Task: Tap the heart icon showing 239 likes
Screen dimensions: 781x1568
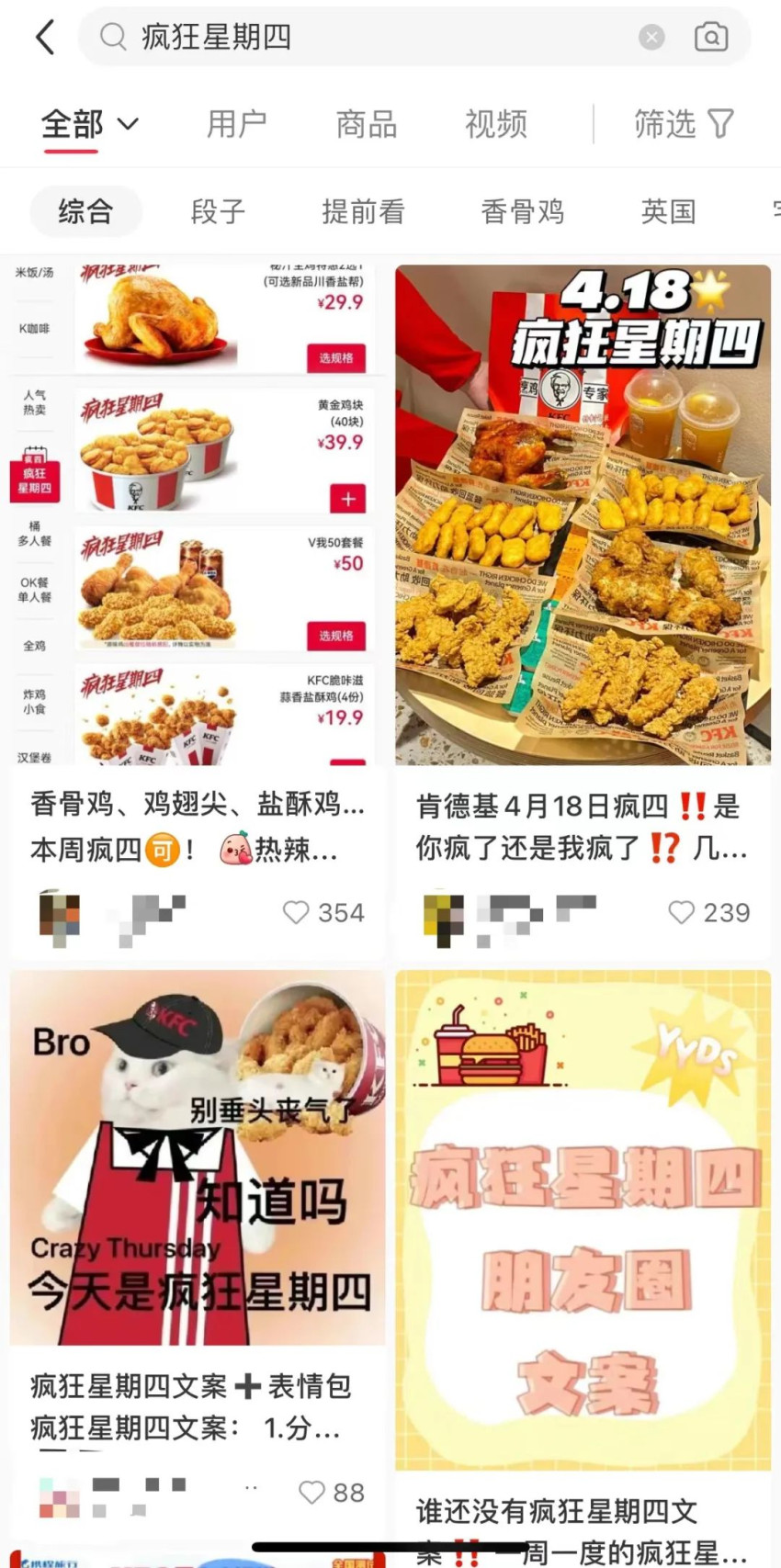Action: [681, 912]
